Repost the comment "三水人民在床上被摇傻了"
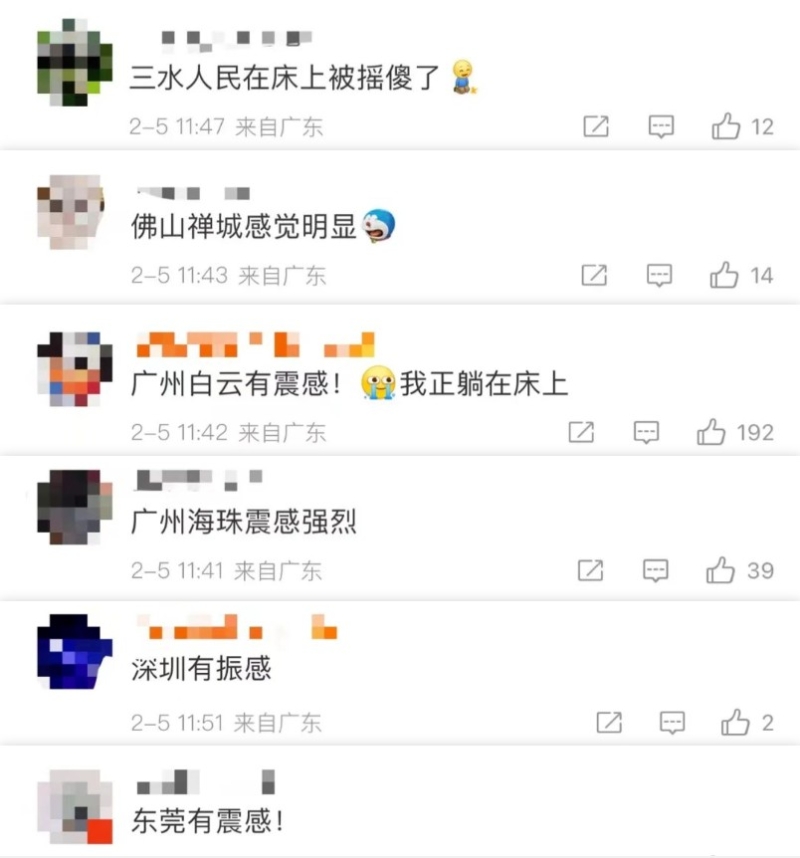This screenshot has width=800, height=858. [x=596, y=127]
